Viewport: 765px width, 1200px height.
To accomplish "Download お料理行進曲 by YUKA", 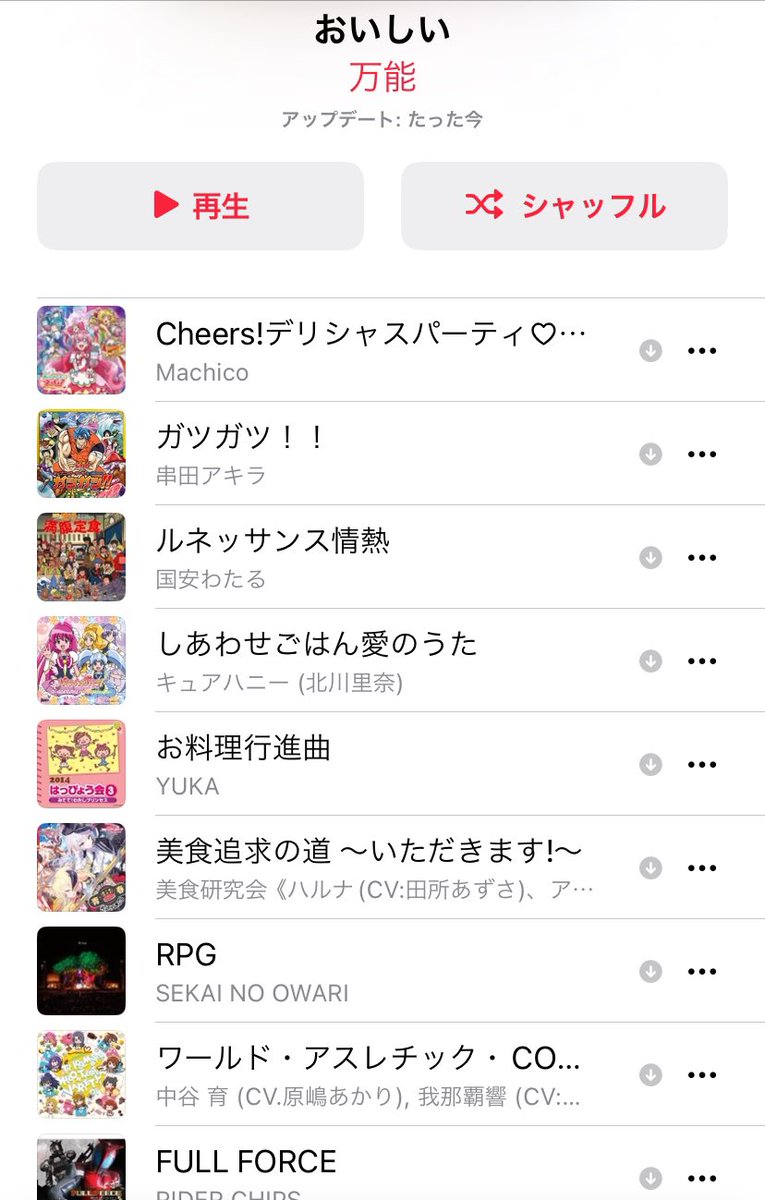I will pyautogui.click(x=651, y=765).
